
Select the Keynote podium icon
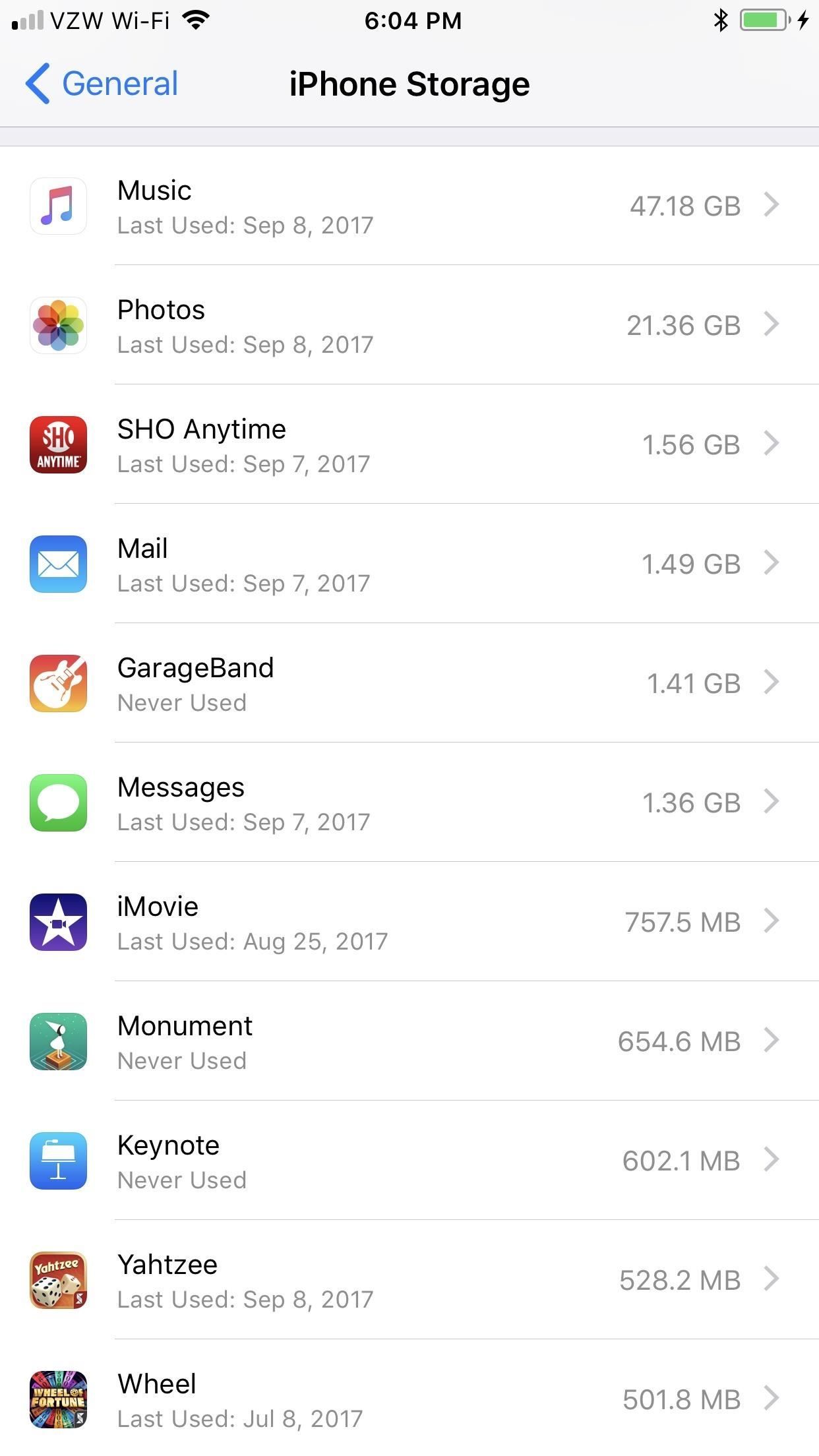pyautogui.click(x=58, y=1161)
